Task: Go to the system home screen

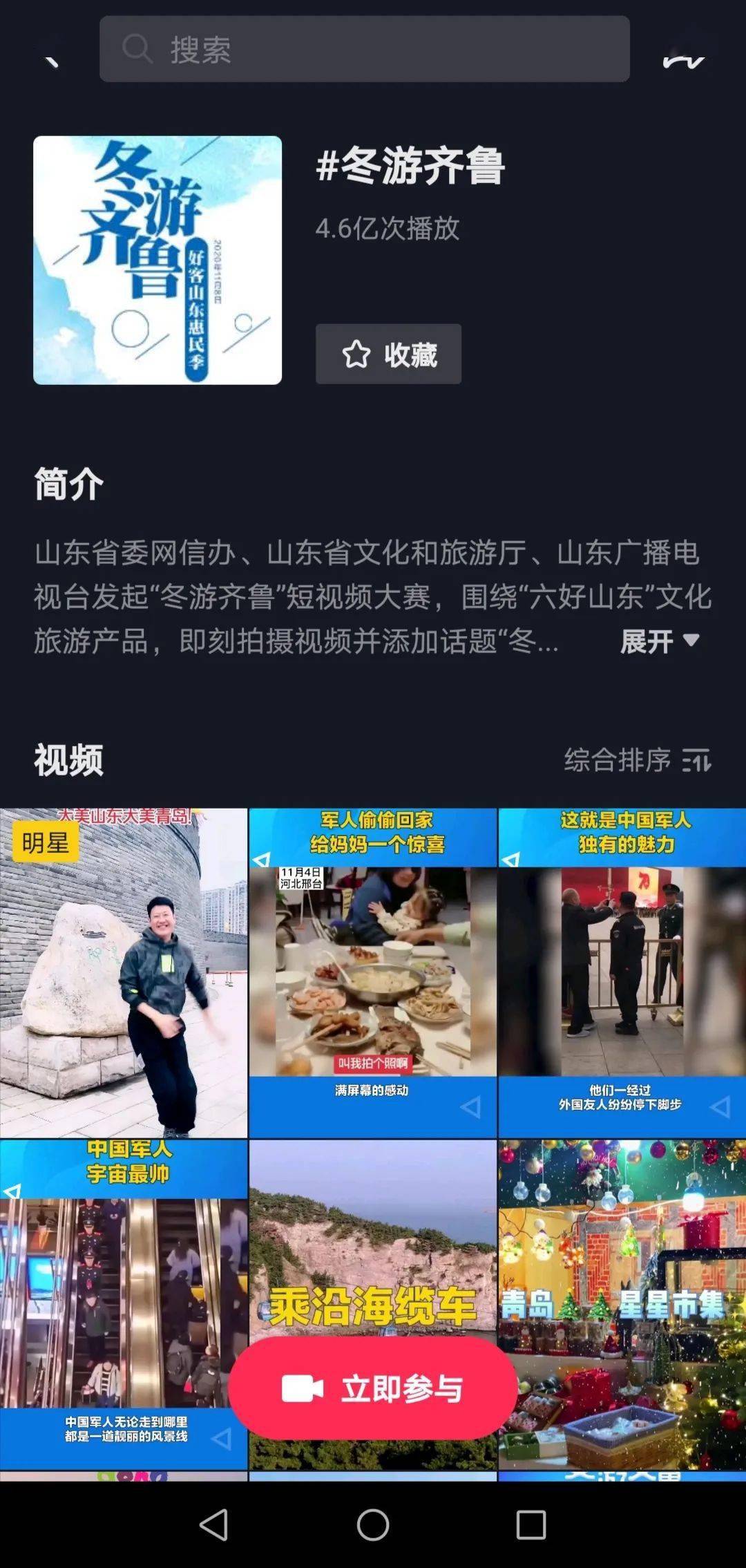Action: pos(373,1524)
